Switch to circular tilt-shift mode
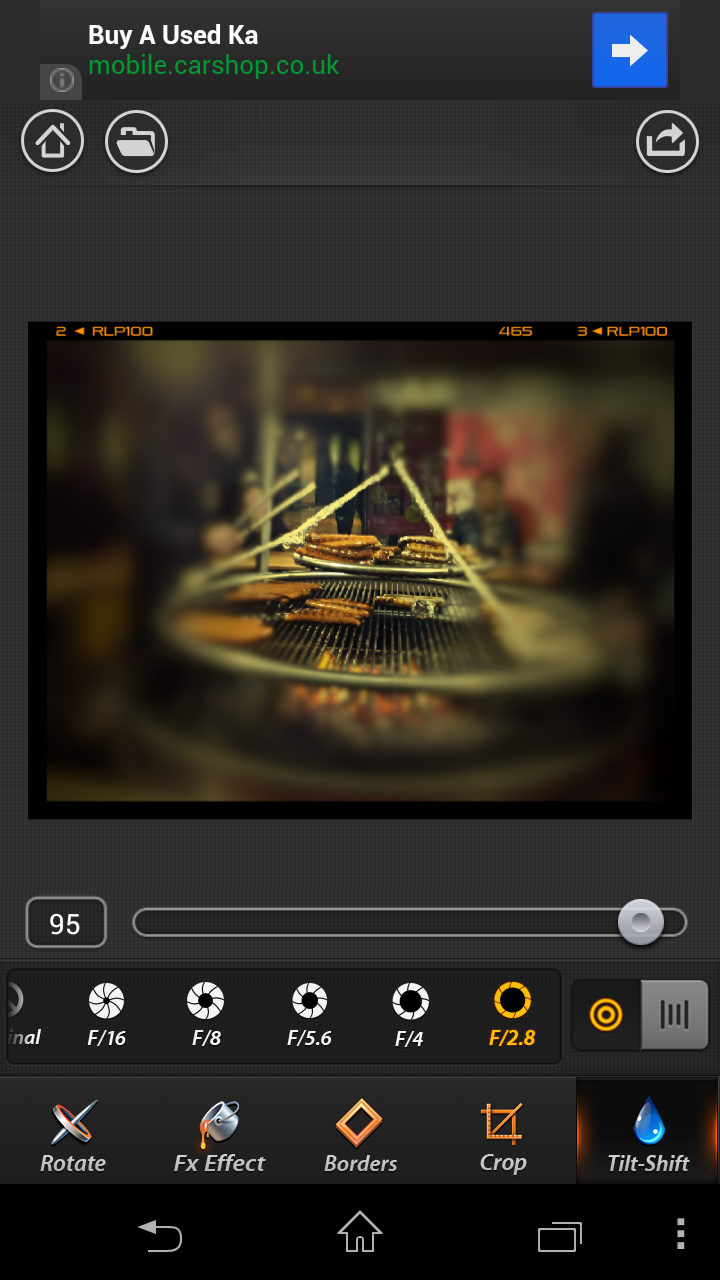Screen dimensions: 720x1280 [606, 1015]
